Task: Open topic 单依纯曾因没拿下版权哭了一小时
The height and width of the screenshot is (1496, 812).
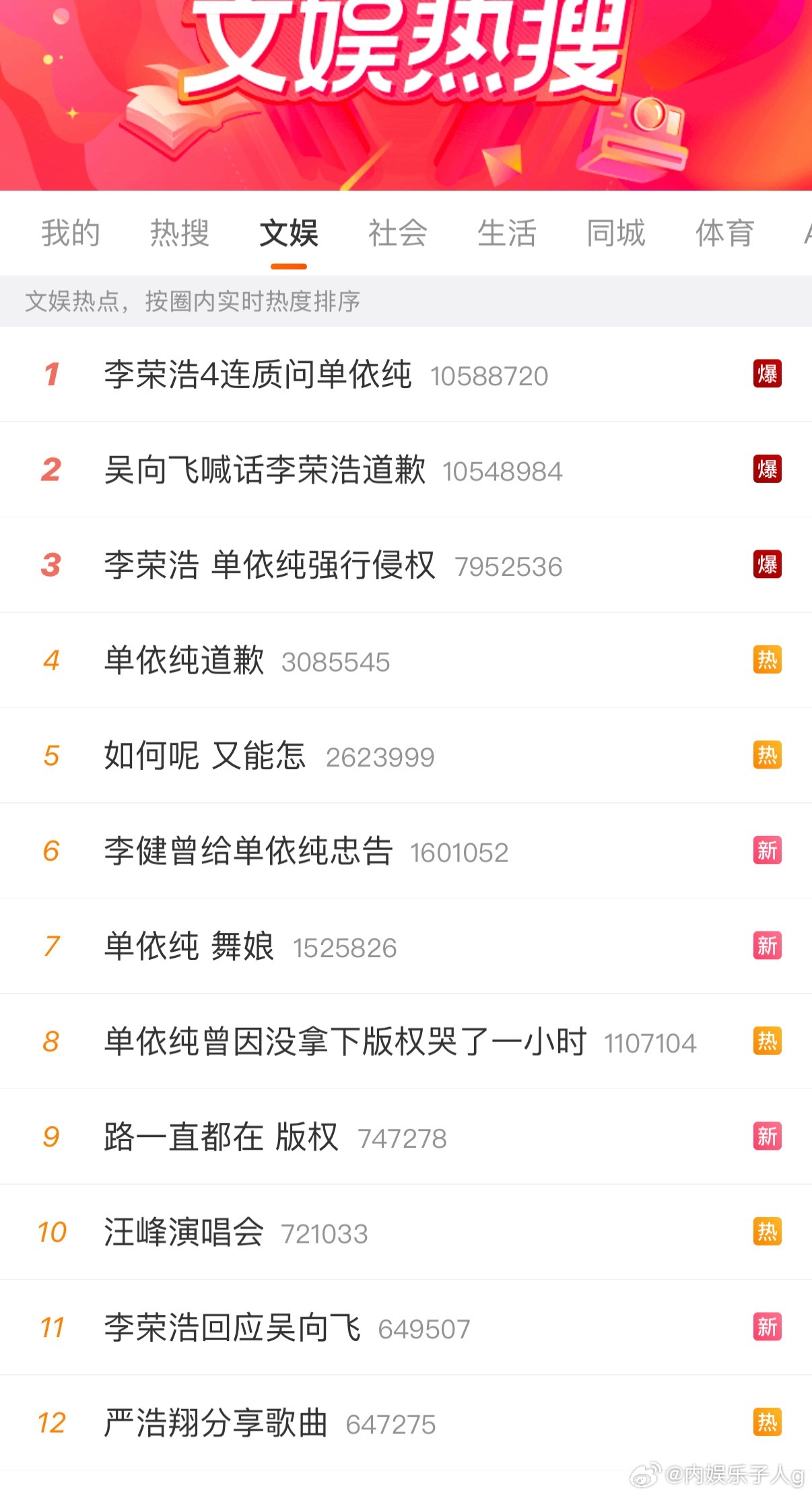Action: (345, 1041)
